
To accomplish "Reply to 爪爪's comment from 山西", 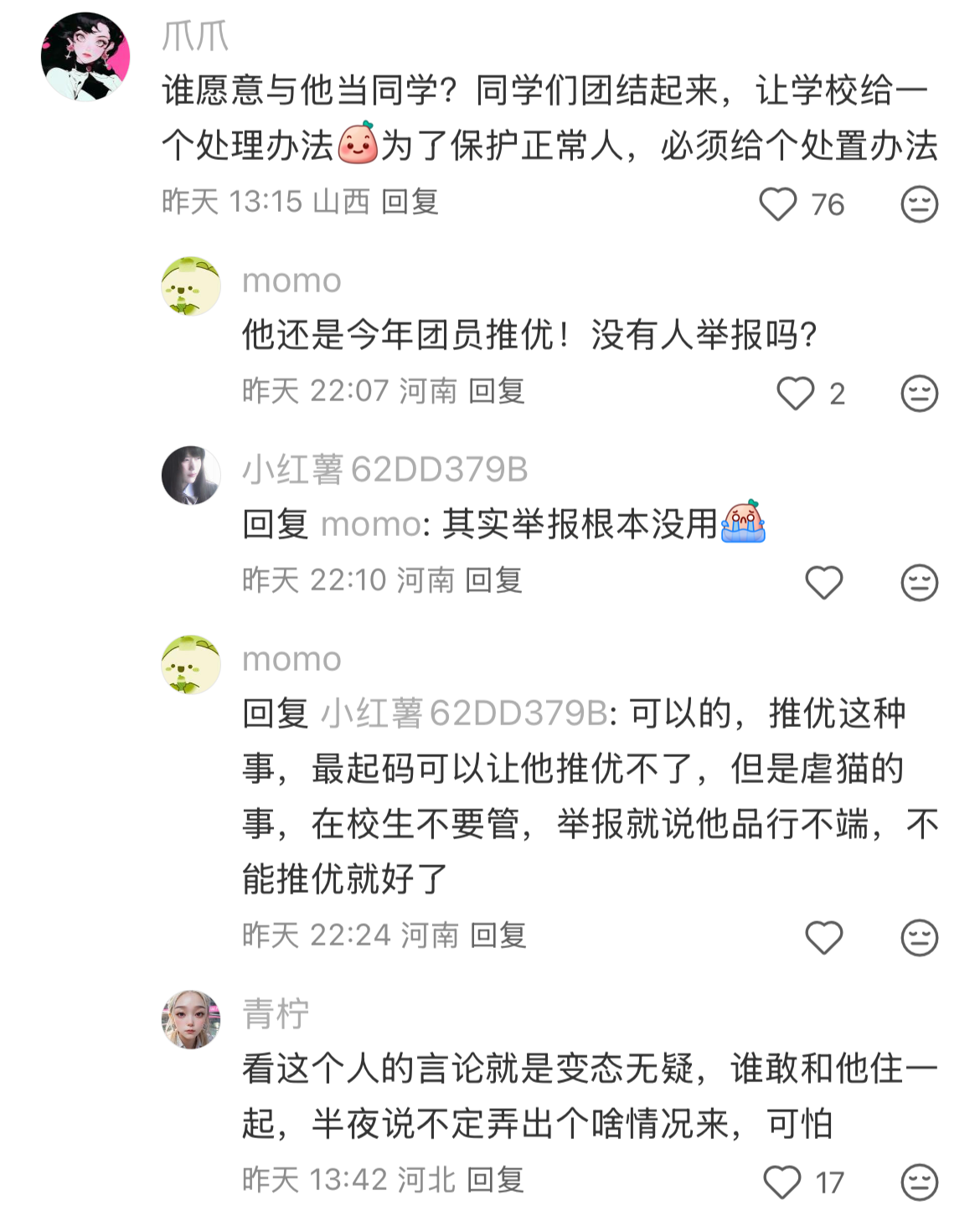I will click(410, 202).
